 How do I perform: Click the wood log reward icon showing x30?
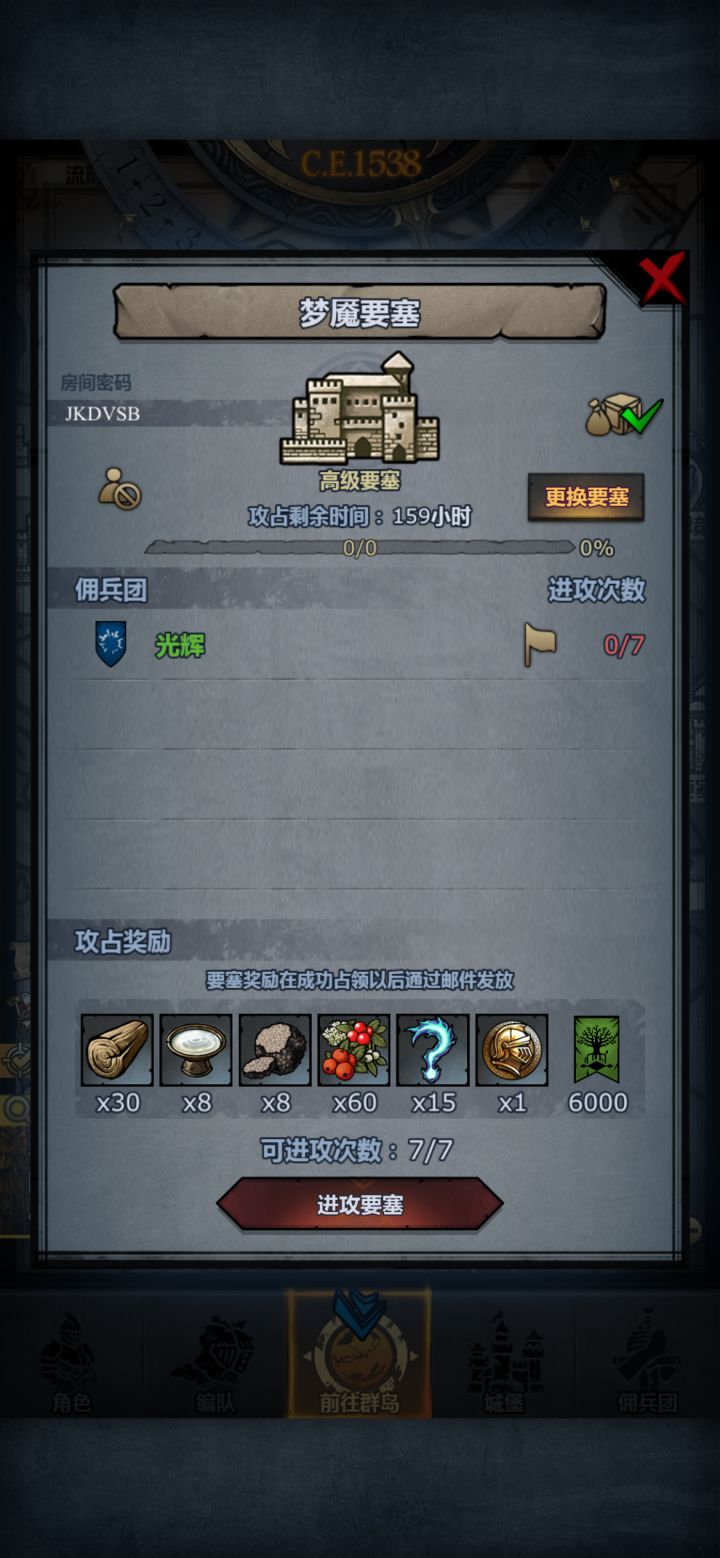[x=116, y=1050]
